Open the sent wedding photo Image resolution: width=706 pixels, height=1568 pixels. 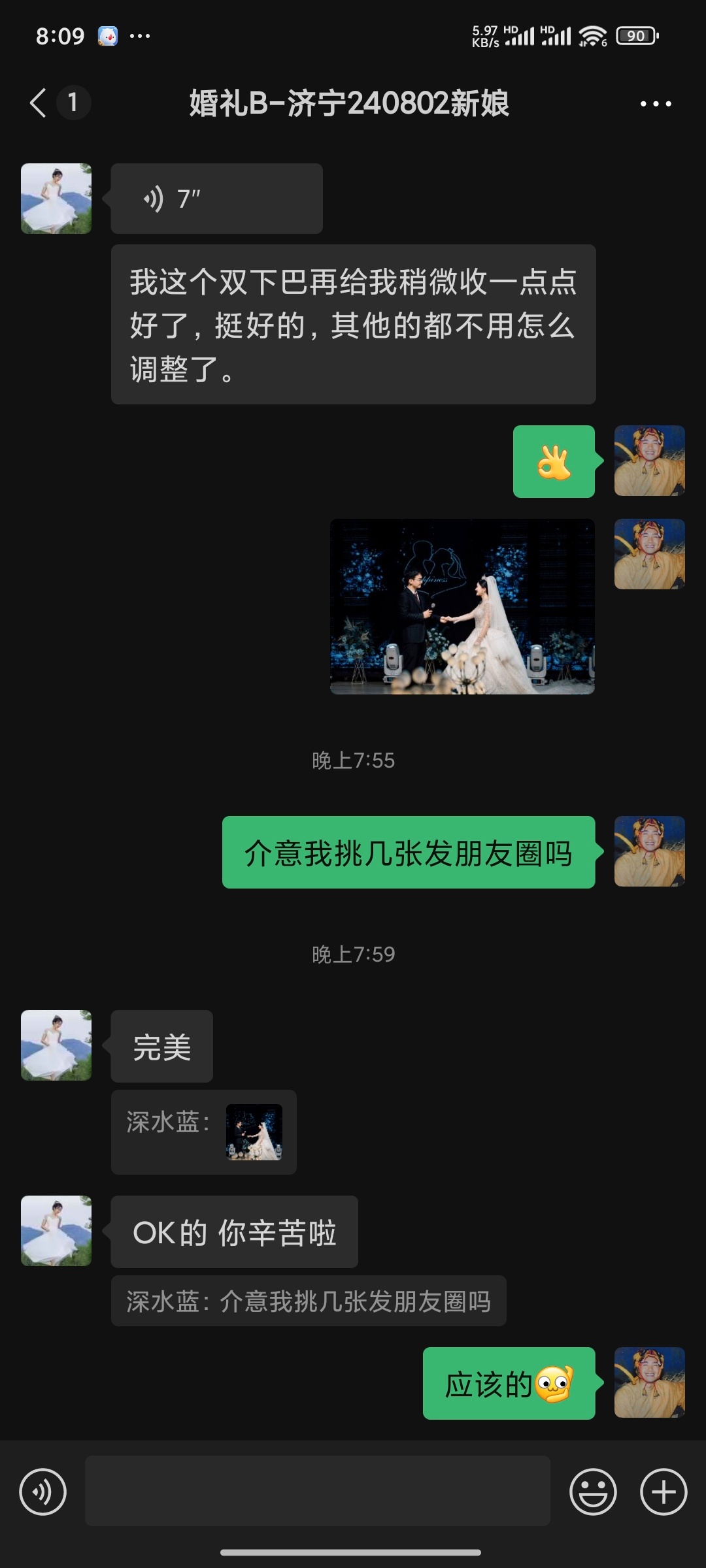[462, 606]
